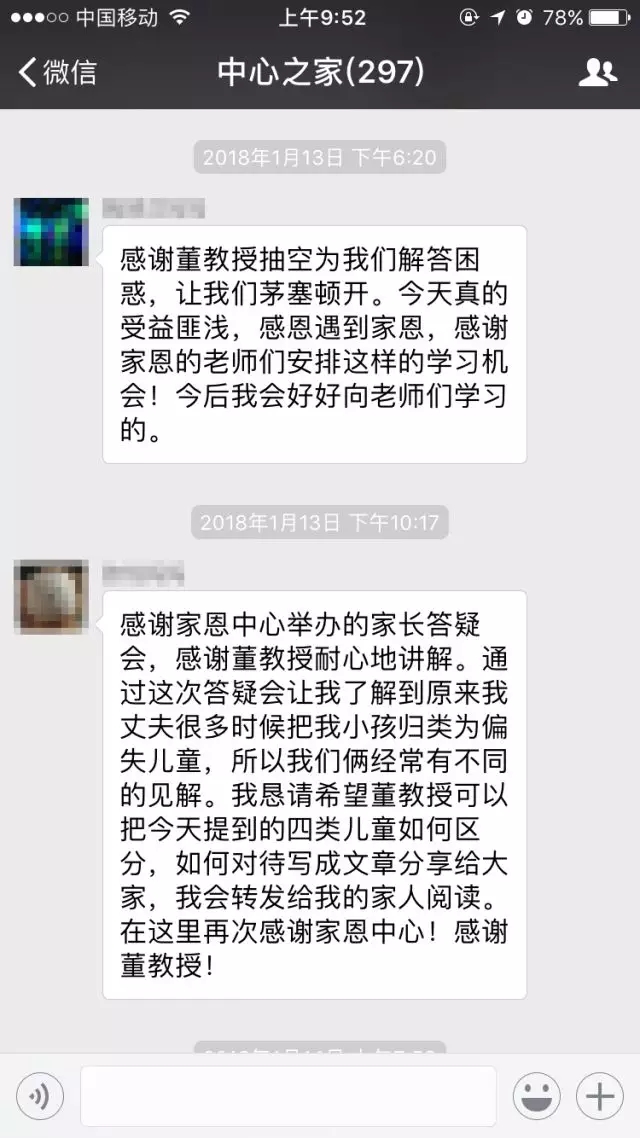Open the emoji sticker panel
640x1138 pixels.
point(536,1097)
